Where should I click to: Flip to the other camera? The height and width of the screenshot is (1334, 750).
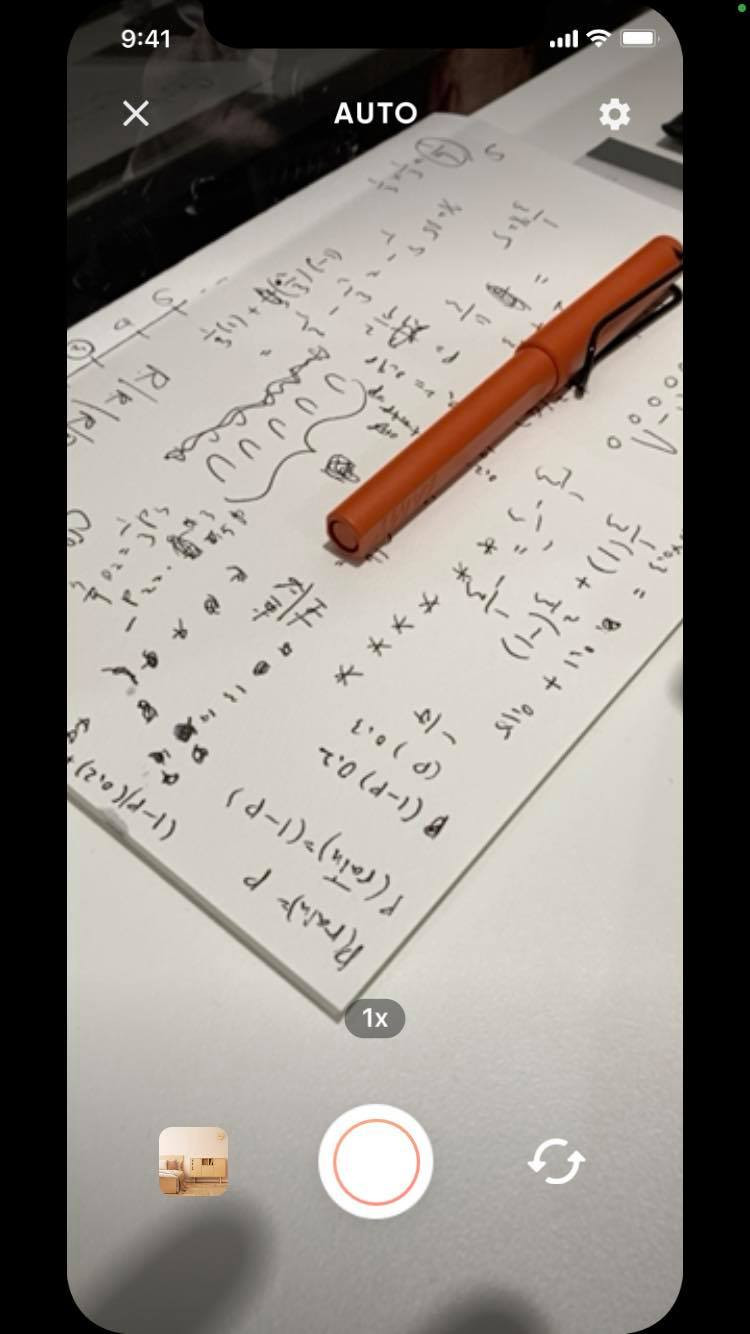556,1162
